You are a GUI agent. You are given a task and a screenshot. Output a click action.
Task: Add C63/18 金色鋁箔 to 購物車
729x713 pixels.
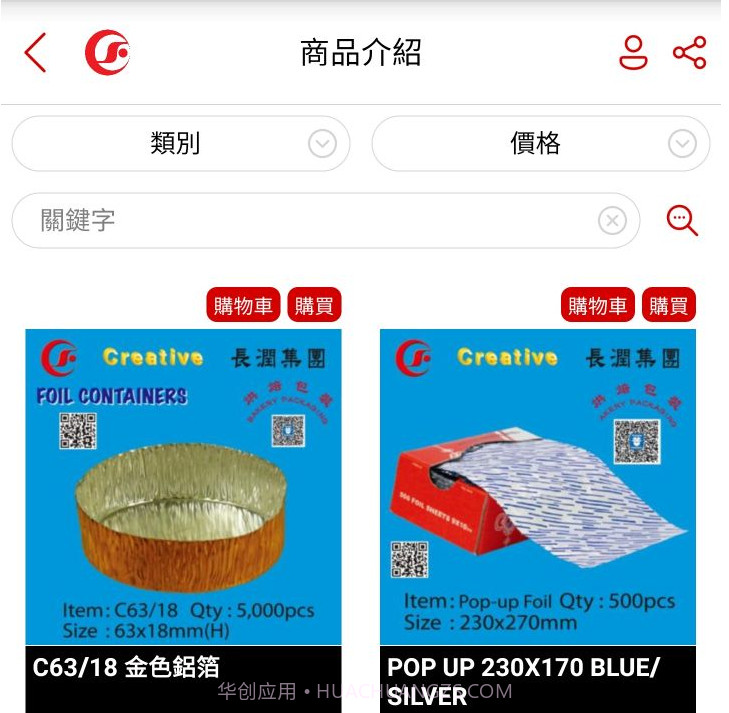point(243,306)
